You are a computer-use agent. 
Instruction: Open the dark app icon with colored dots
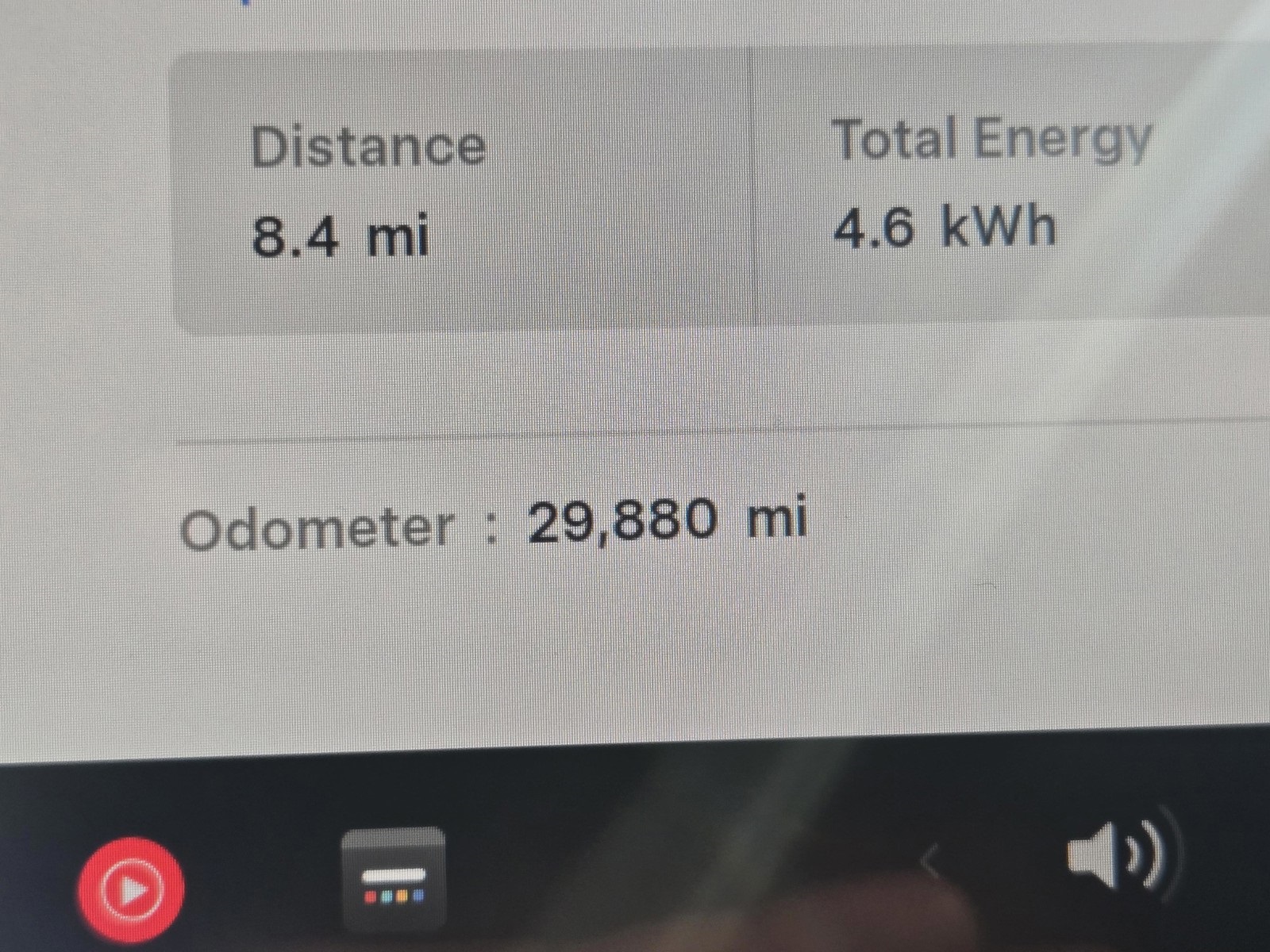(x=394, y=881)
